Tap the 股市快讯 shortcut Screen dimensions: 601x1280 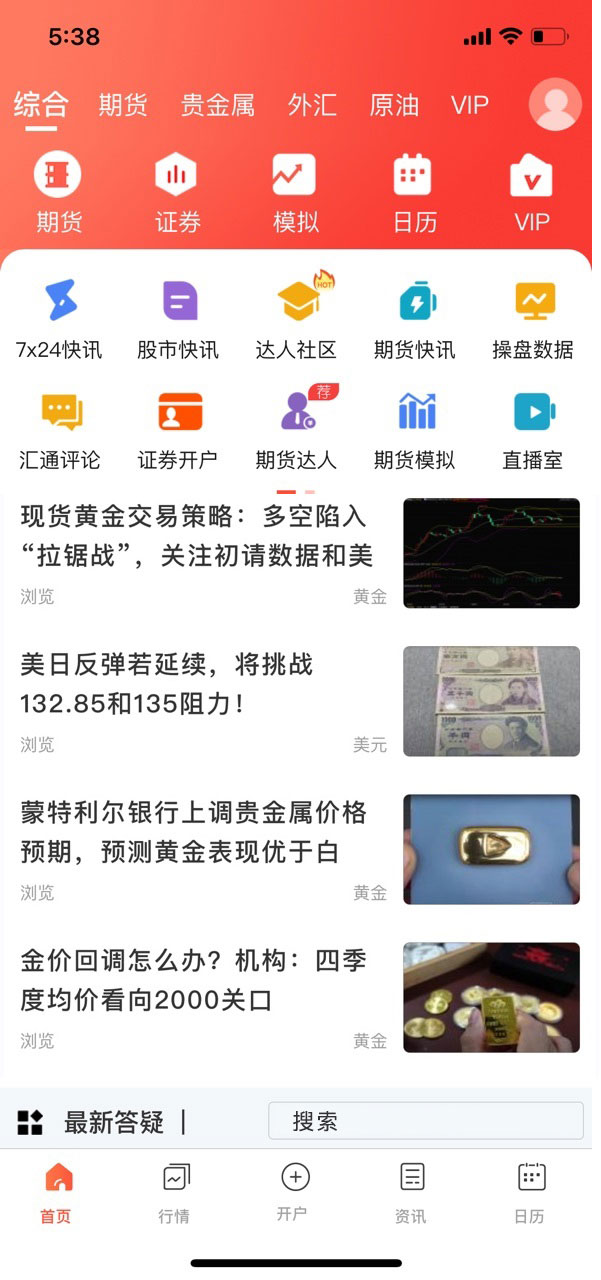click(178, 318)
